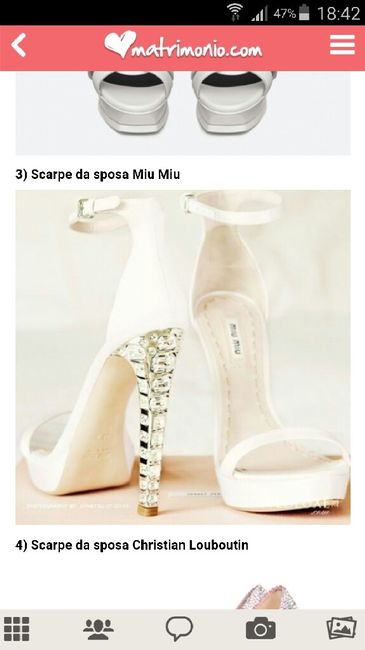Open the chat bubble tab
Image resolution: width=365 pixels, height=650 pixels.
(179, 629)
